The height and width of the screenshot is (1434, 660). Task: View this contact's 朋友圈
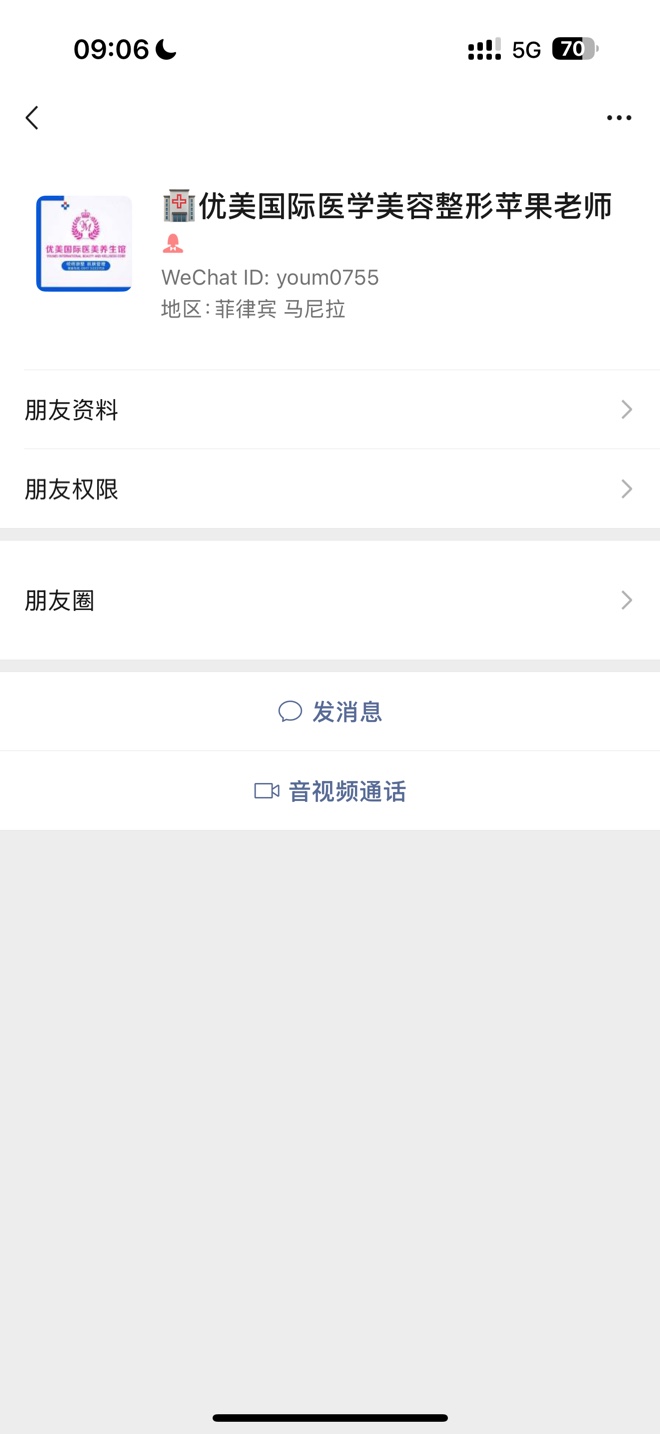(x=330, y=600)
